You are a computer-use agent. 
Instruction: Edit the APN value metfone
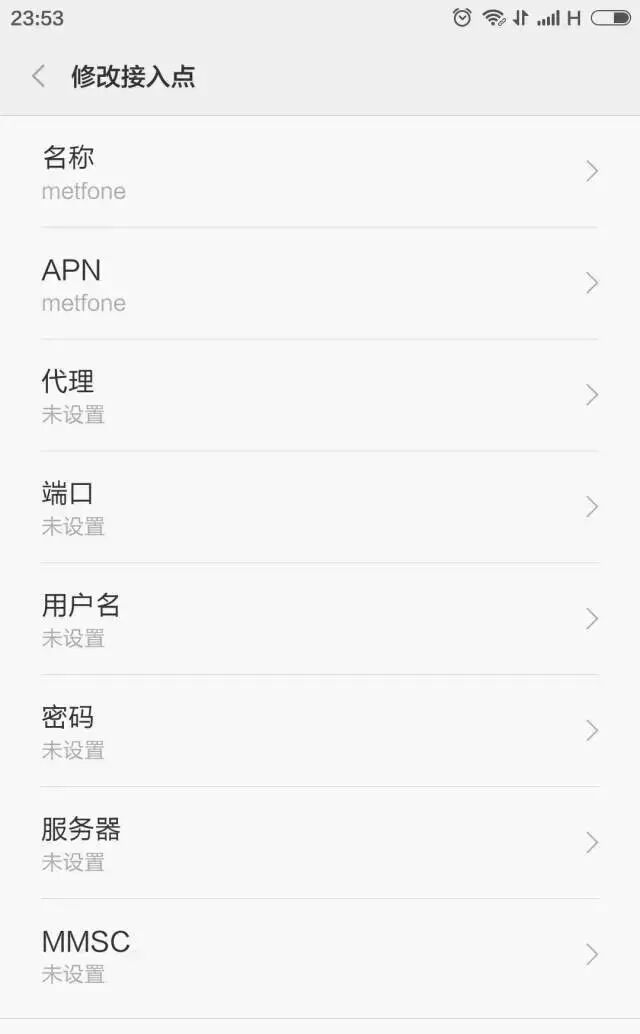(x=320, y=284)
